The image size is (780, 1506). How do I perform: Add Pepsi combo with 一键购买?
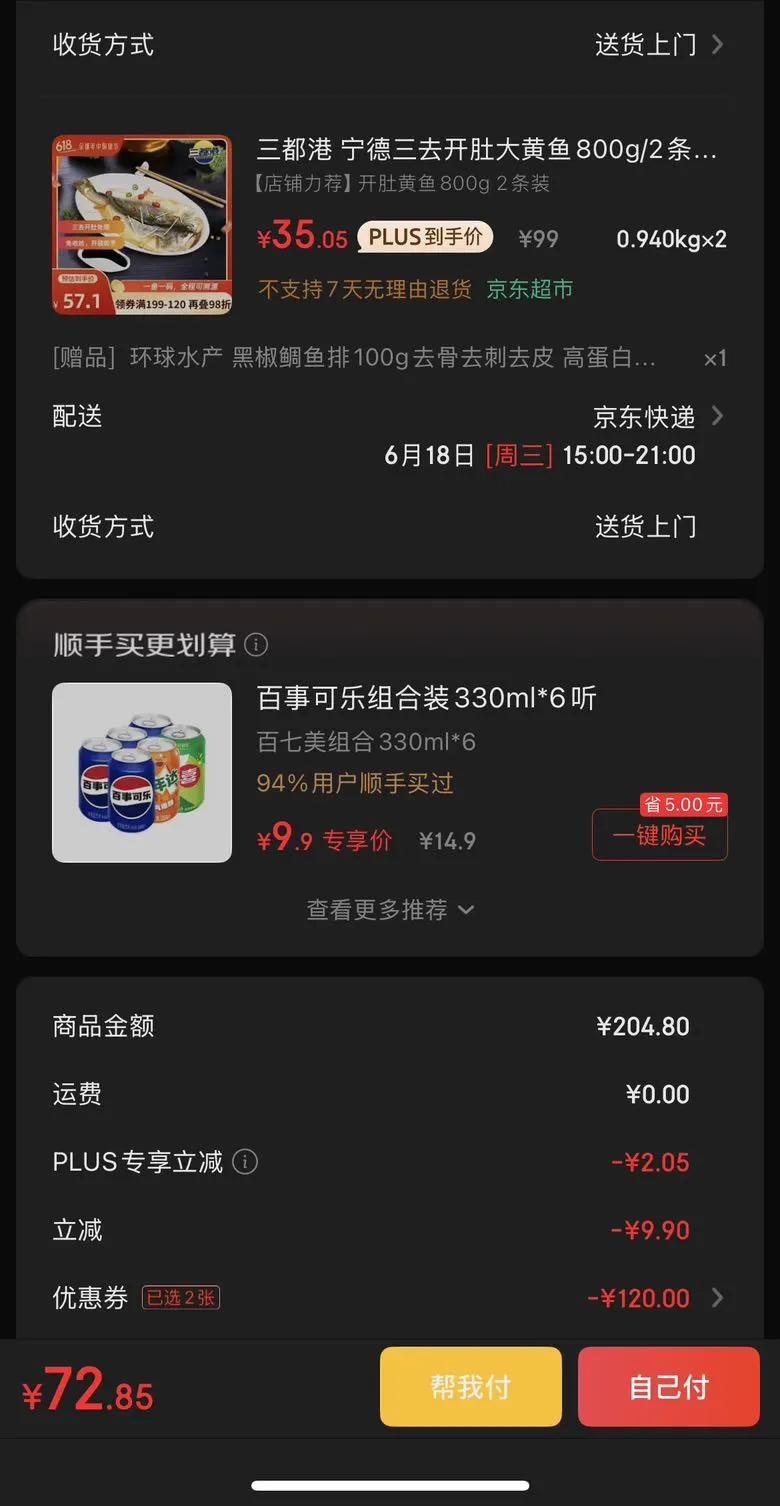659,835
